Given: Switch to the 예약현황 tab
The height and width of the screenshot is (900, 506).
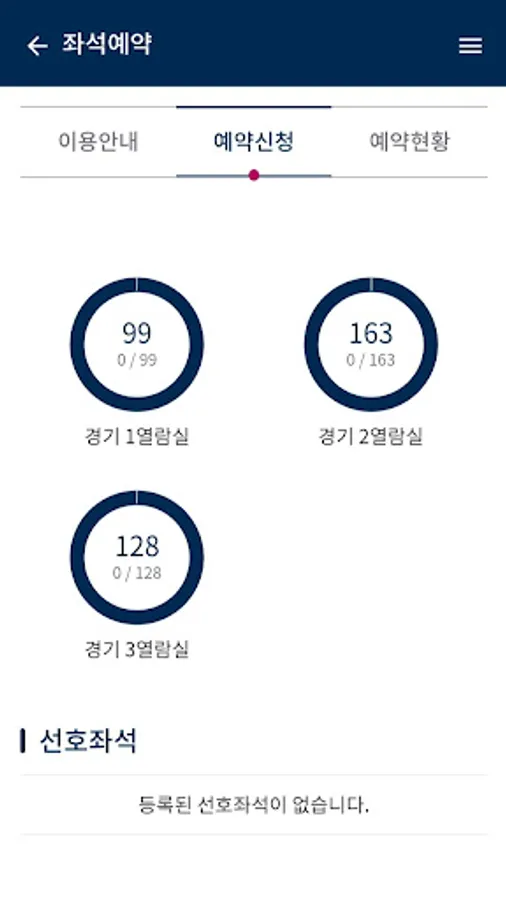Looking at the screenshot, I should [x=409, y=142].
